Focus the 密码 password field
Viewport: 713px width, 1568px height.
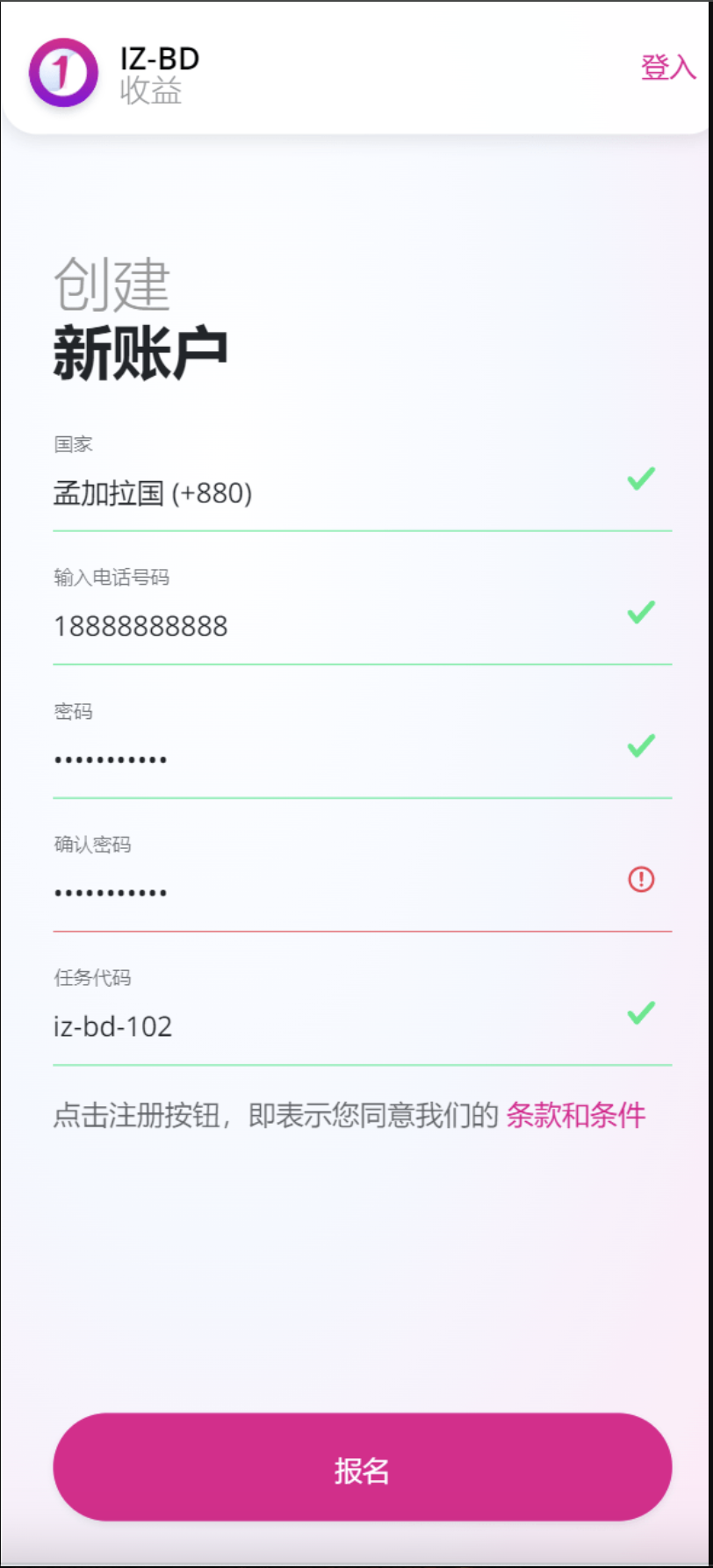click(334, 759)
